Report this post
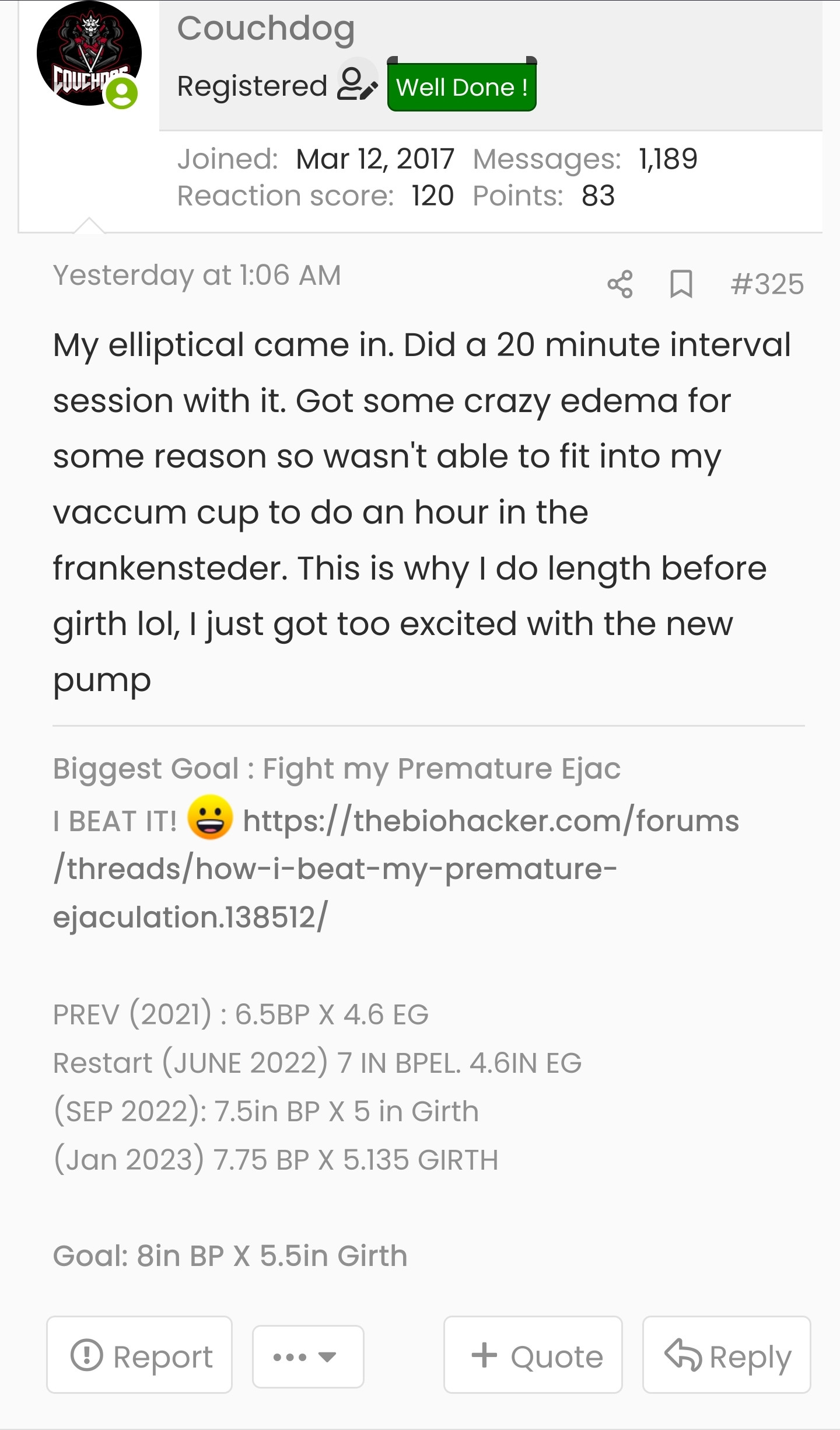 [139, 1355]
